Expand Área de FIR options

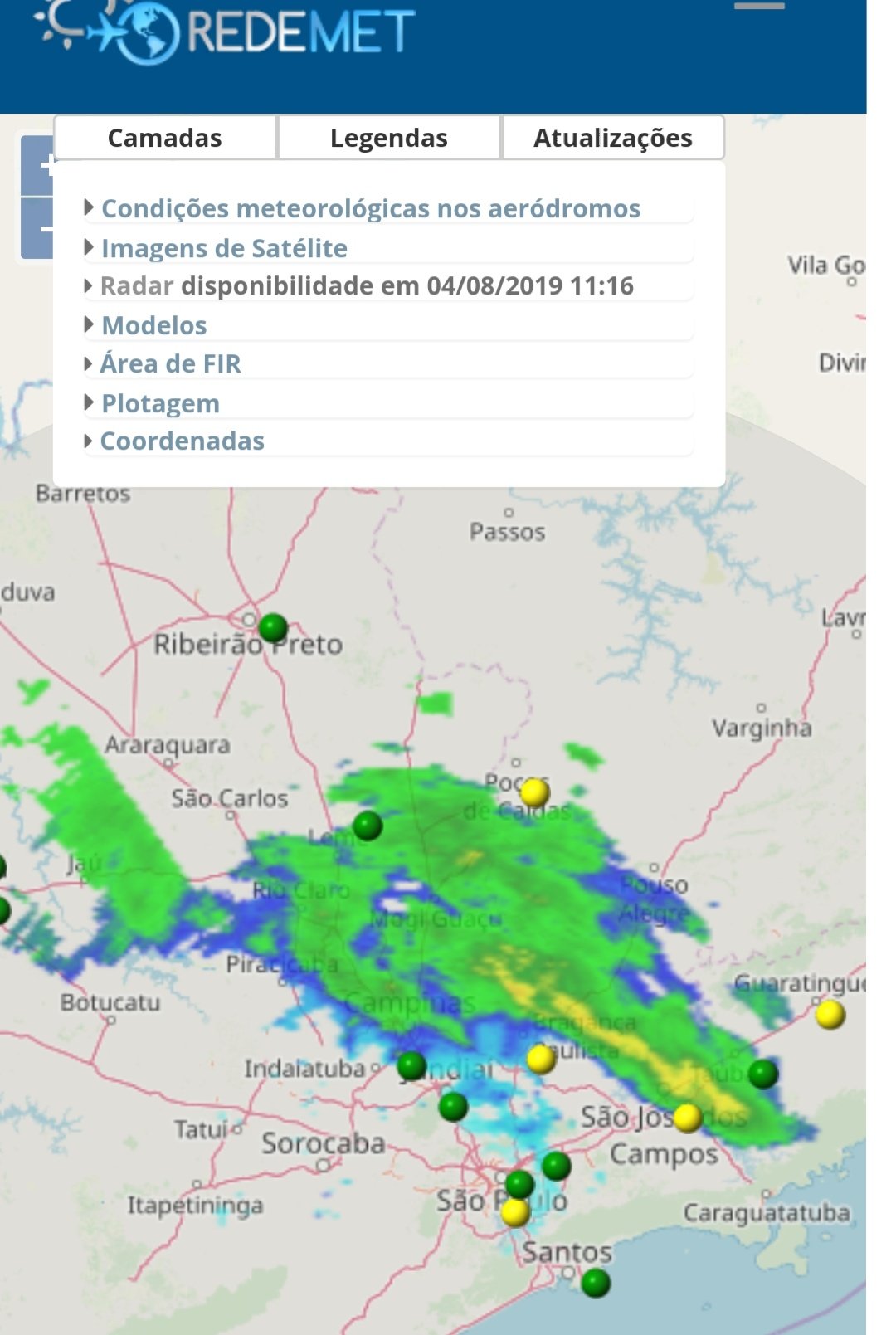170,363
